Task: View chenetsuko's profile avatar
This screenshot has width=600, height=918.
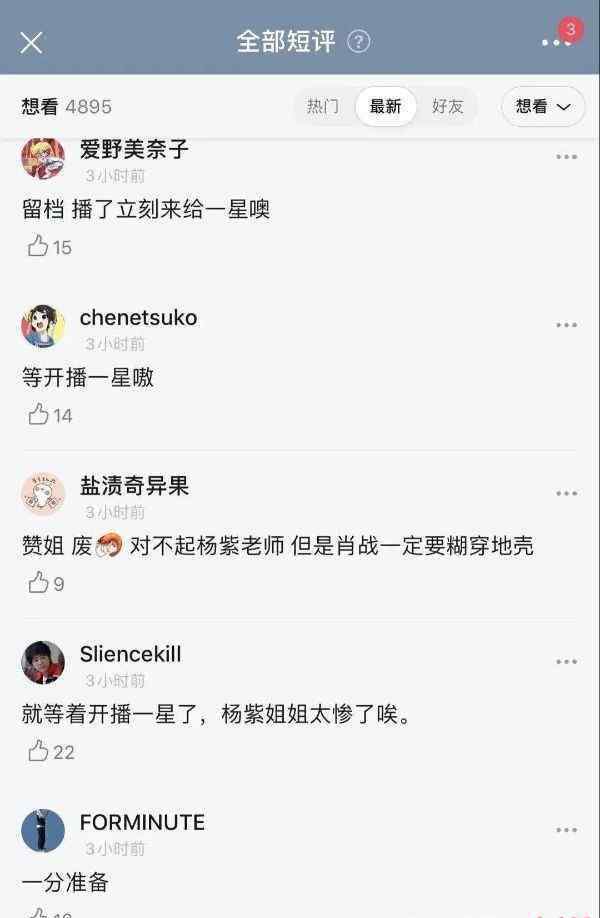Action: click(43, 327)
